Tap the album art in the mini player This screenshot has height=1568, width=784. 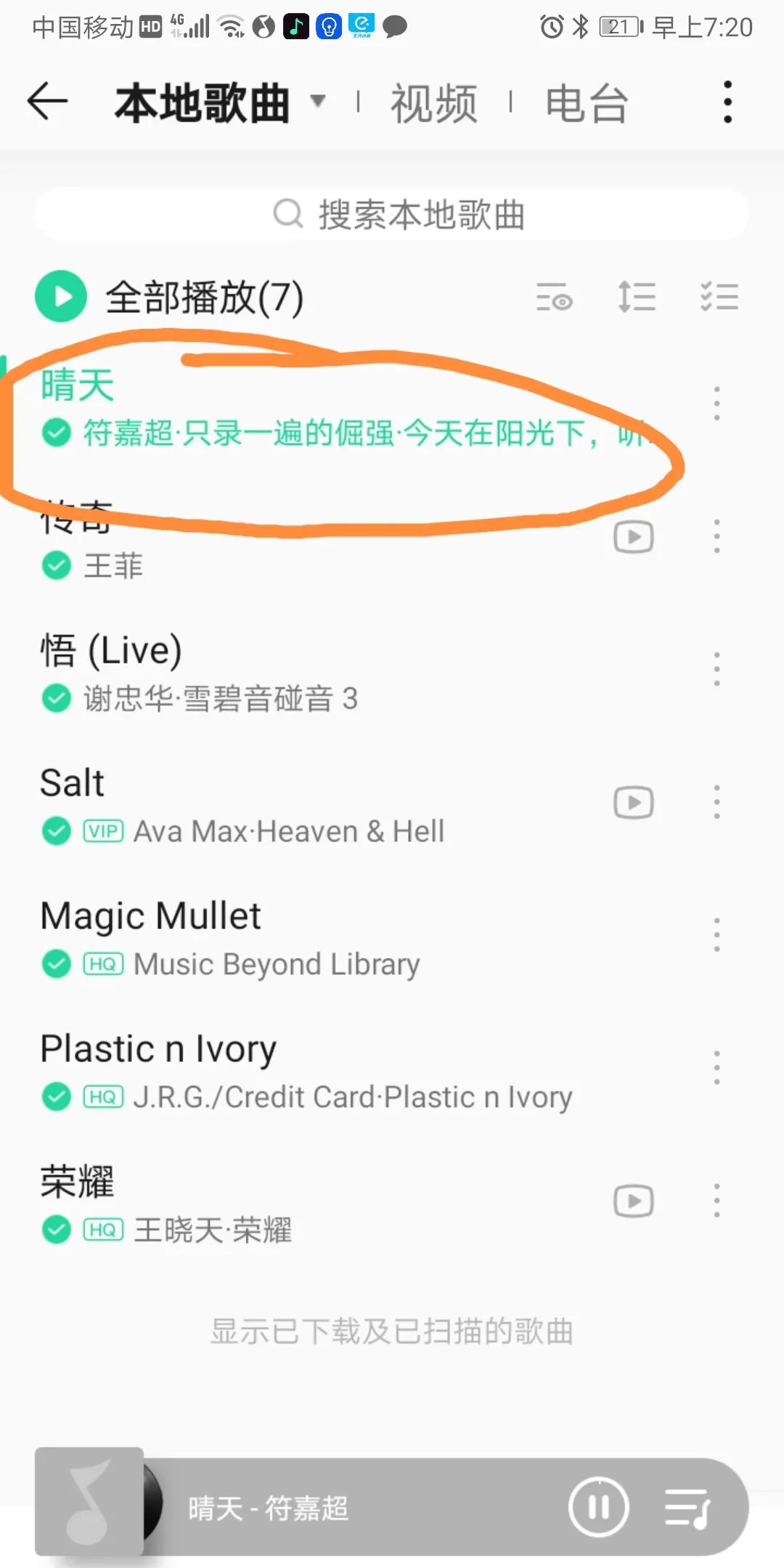(x=89, y=1503)
